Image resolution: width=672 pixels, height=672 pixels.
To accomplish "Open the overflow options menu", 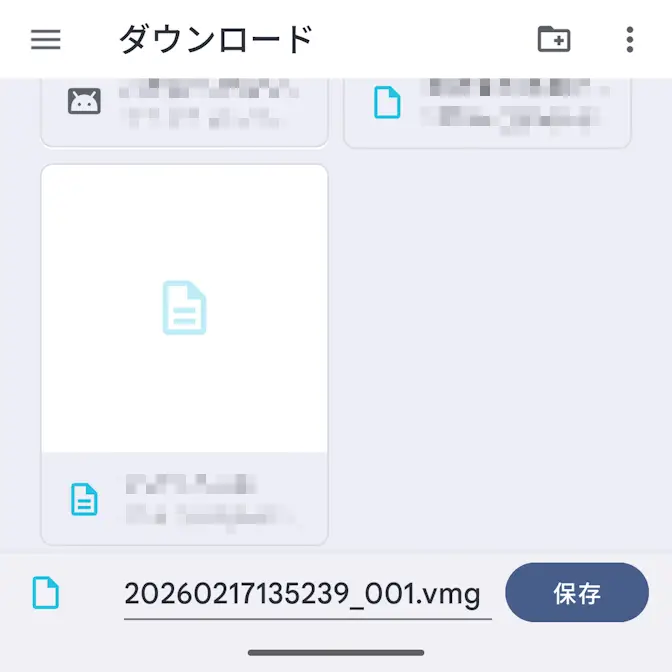I will 629,39.
